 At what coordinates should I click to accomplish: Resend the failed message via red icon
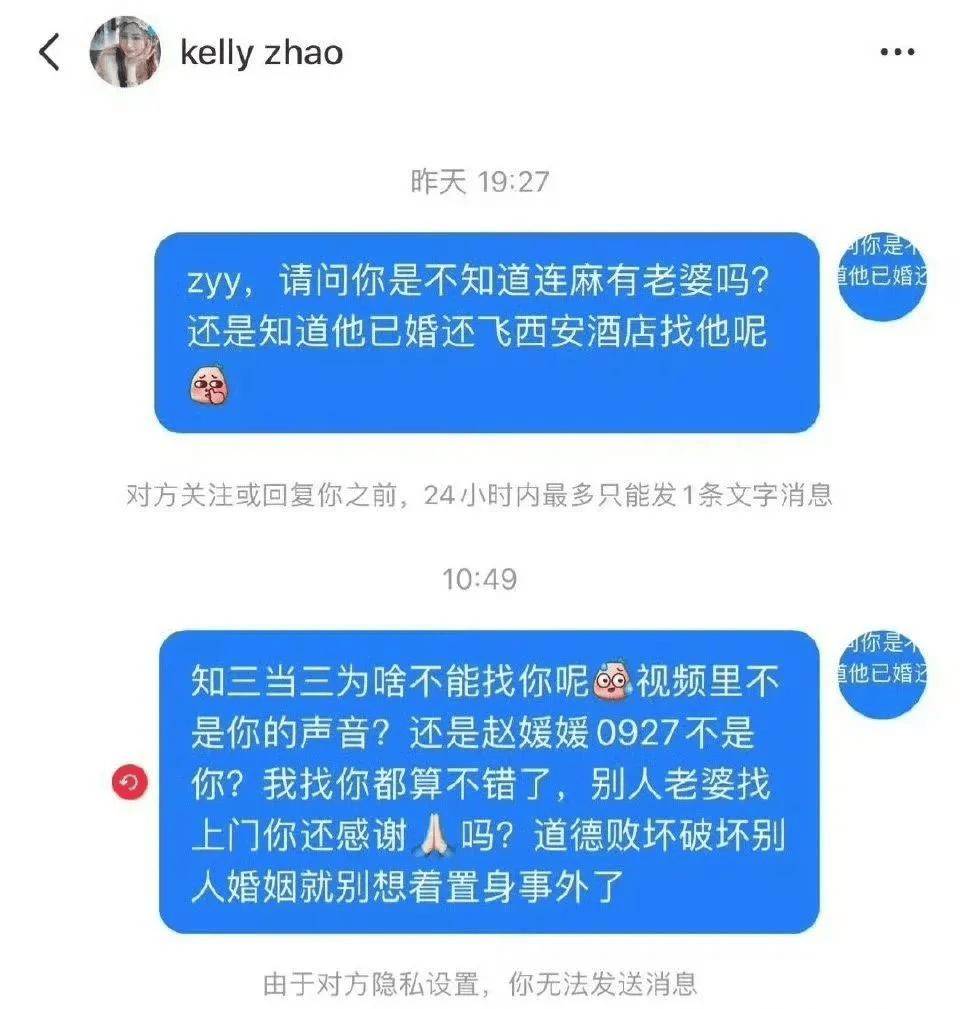point(130,783)
